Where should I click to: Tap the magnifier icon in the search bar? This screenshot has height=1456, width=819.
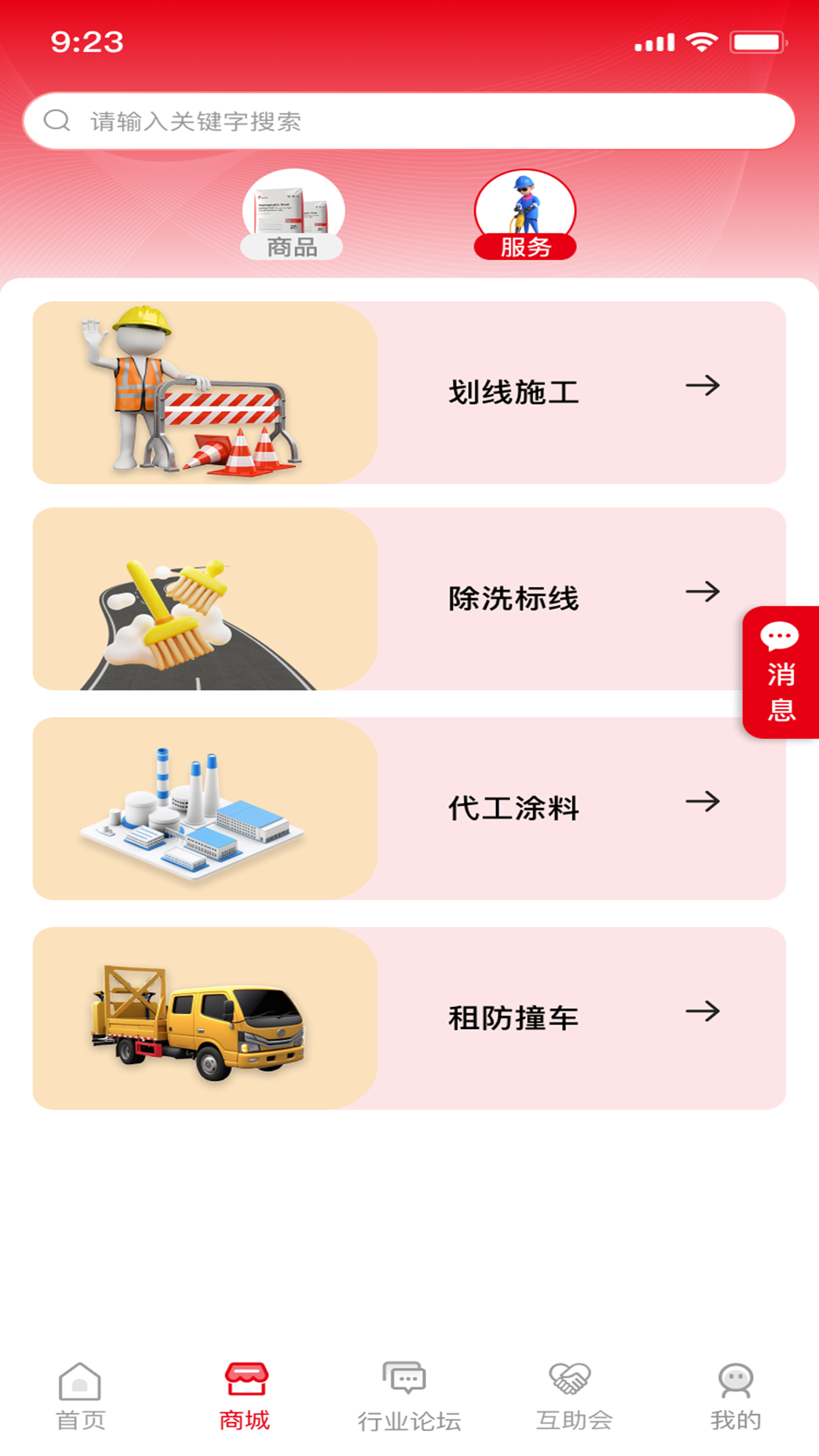point(56,121)
